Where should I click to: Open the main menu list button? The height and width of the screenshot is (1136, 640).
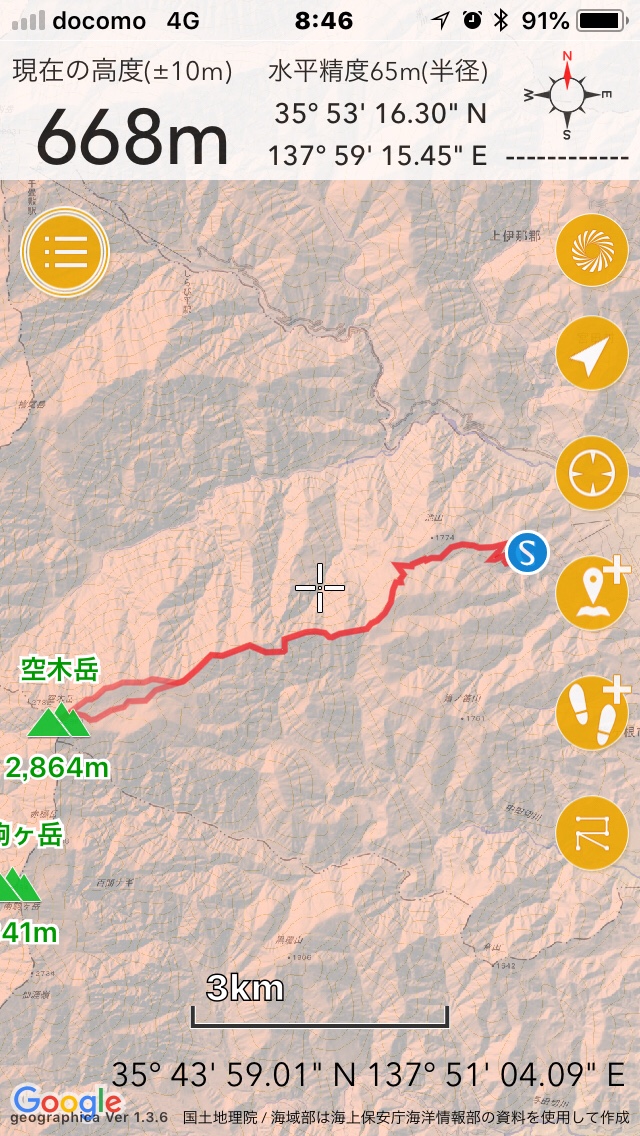click(65, 251)
